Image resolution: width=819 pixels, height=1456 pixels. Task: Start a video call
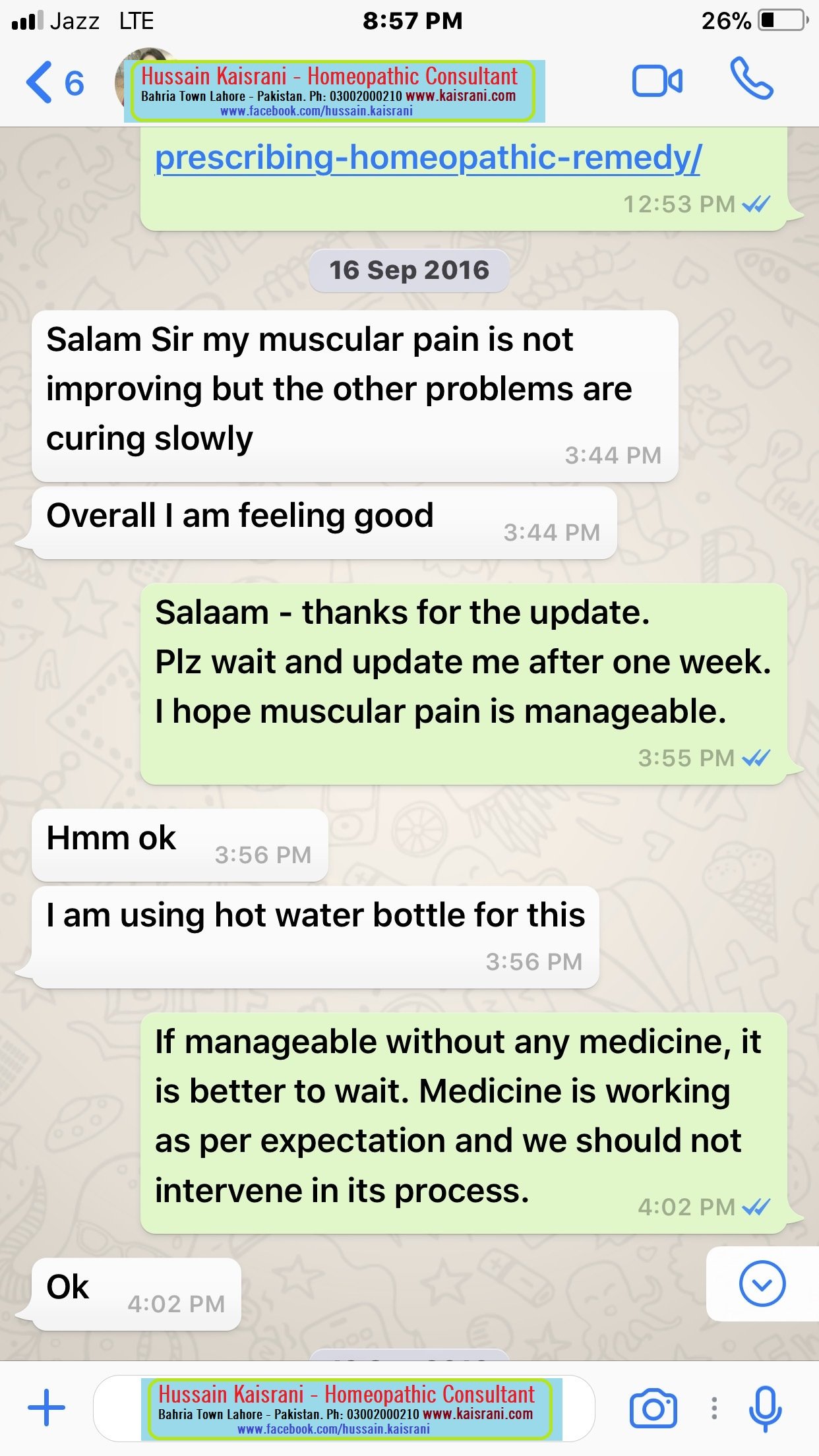[x=657, y=82]
